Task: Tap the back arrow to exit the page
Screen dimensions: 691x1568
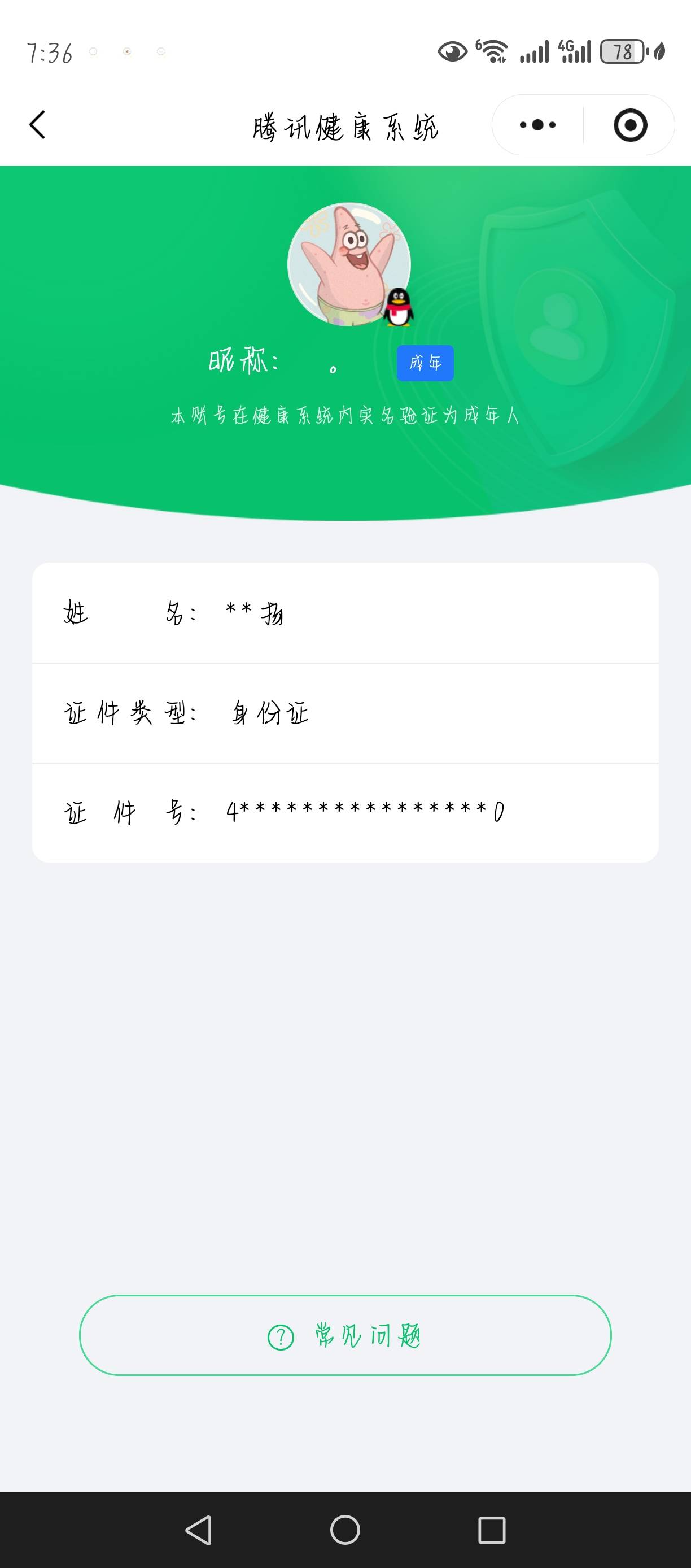Action: click(x=38, y=124)
